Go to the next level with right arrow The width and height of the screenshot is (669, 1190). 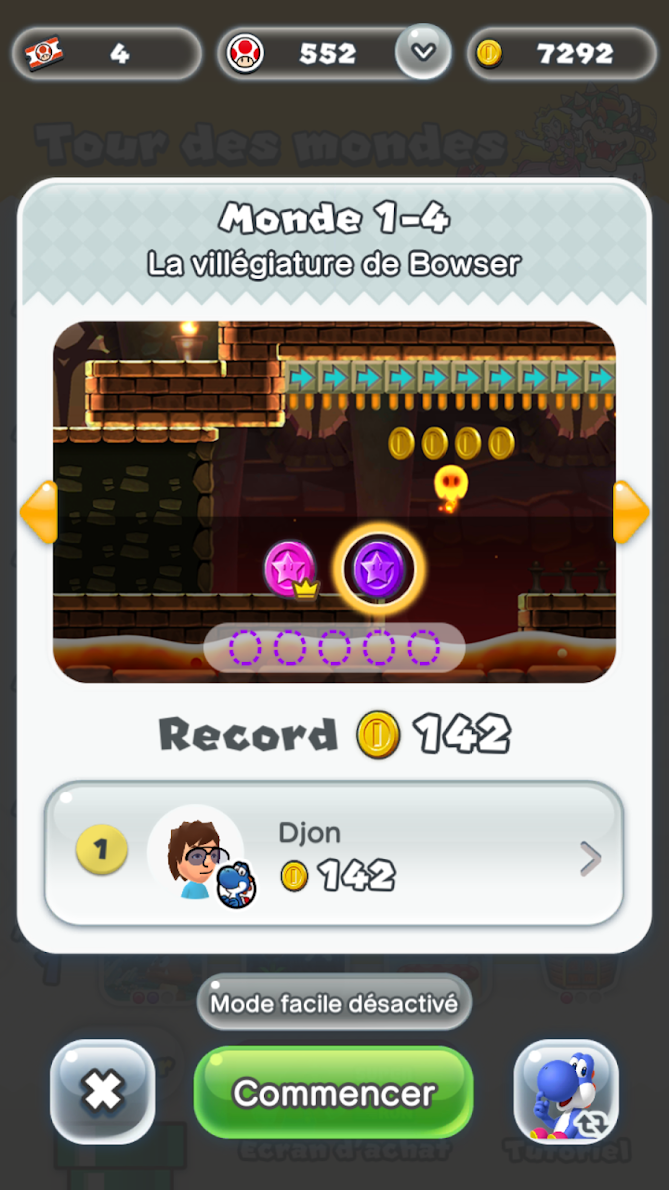630,511
